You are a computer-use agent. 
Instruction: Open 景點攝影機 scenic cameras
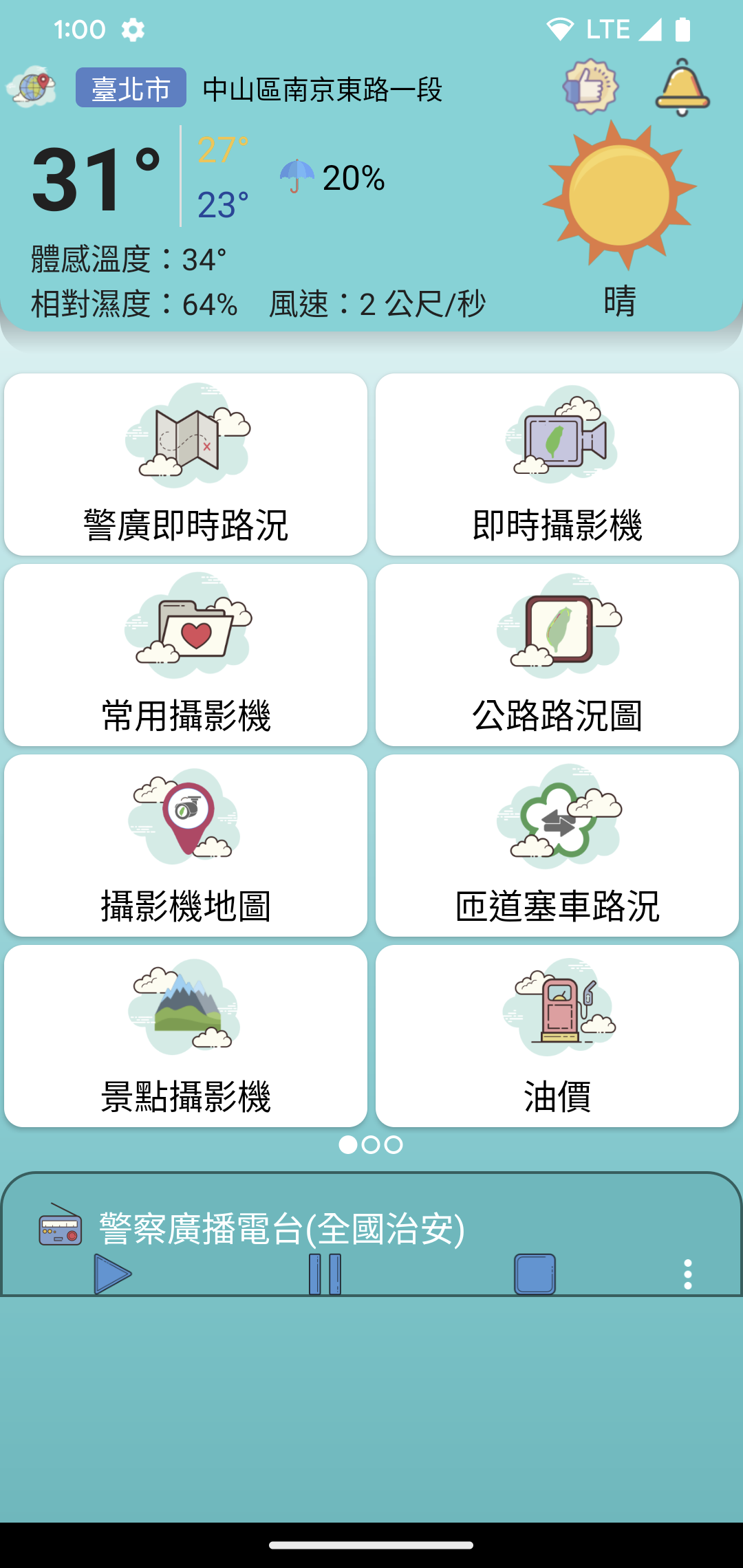pyautogui.click(x=186, y=1036)
